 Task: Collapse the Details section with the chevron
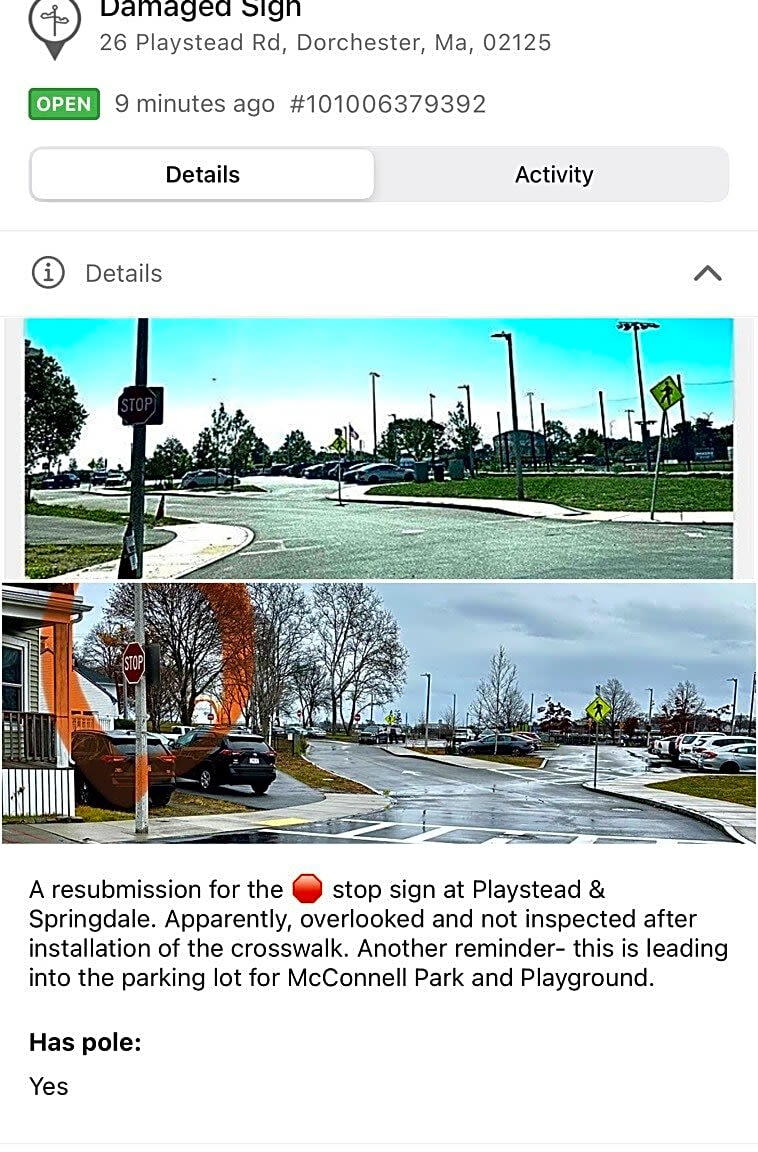point(710,271)
